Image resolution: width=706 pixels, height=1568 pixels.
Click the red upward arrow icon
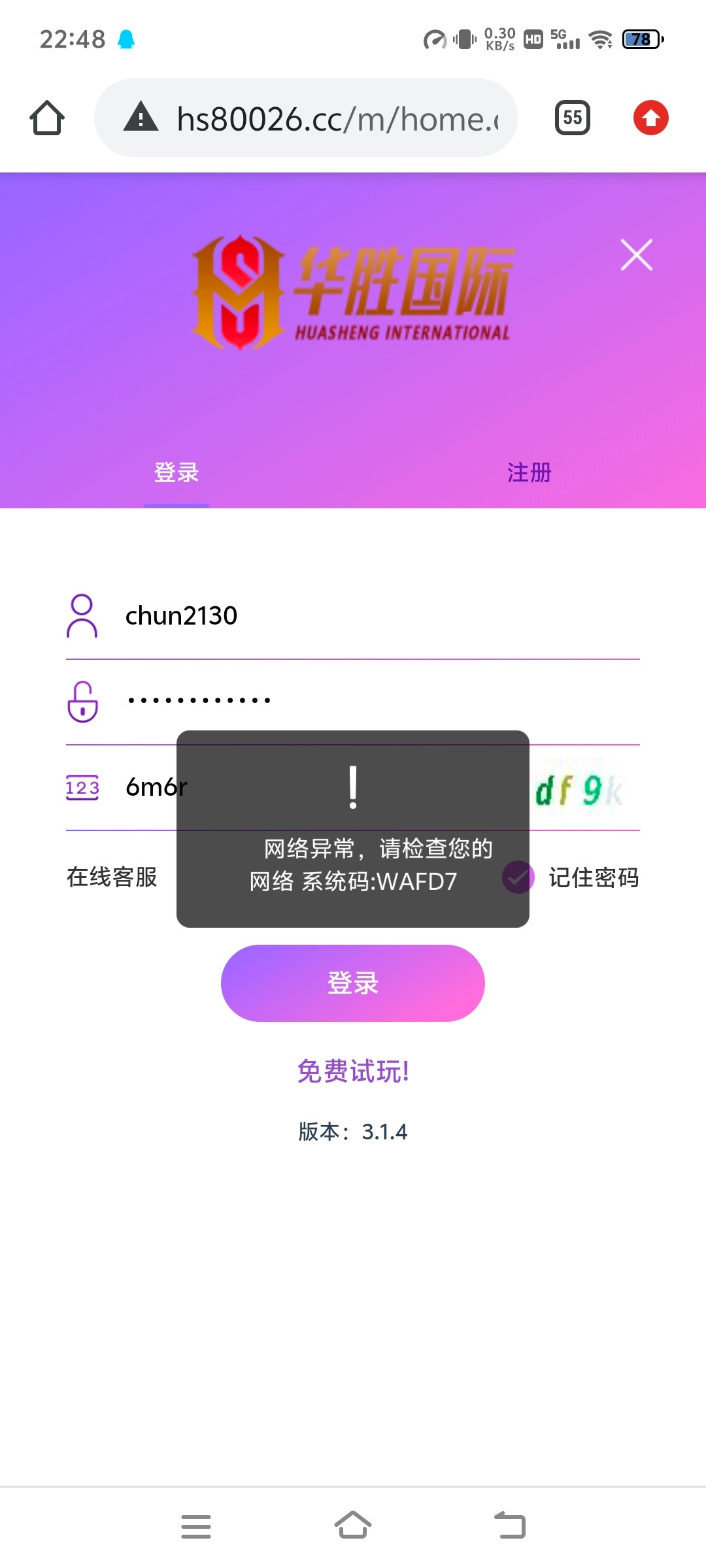650,118
